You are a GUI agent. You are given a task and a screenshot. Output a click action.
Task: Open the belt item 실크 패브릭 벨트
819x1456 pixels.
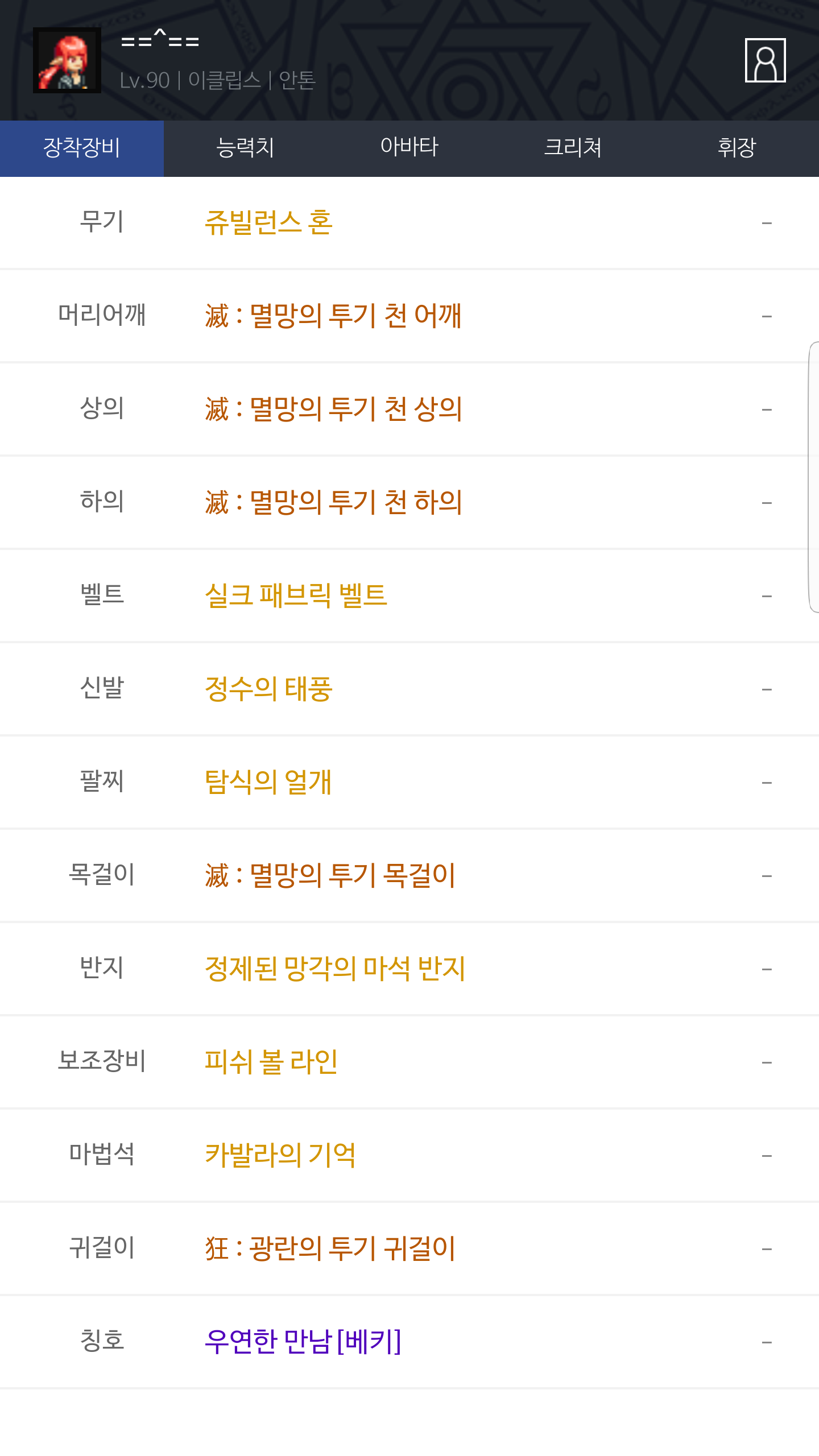(296, 595)
